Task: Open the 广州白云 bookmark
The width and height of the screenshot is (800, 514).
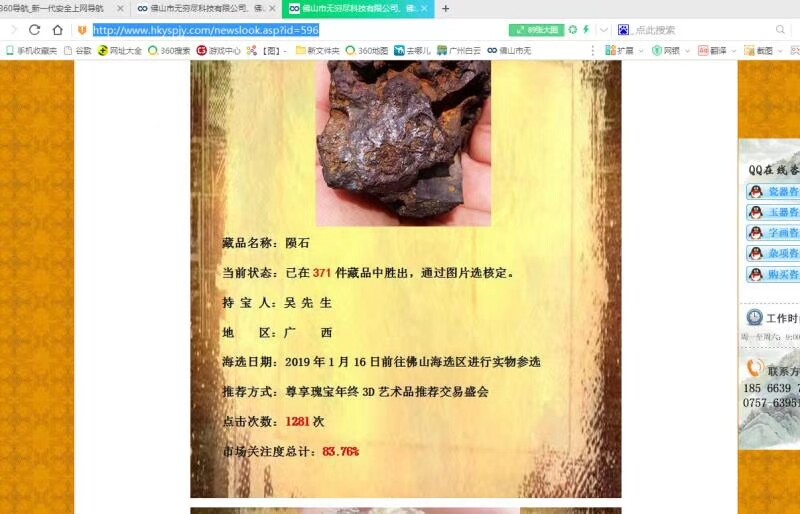Action: click(x=460, y=50)
